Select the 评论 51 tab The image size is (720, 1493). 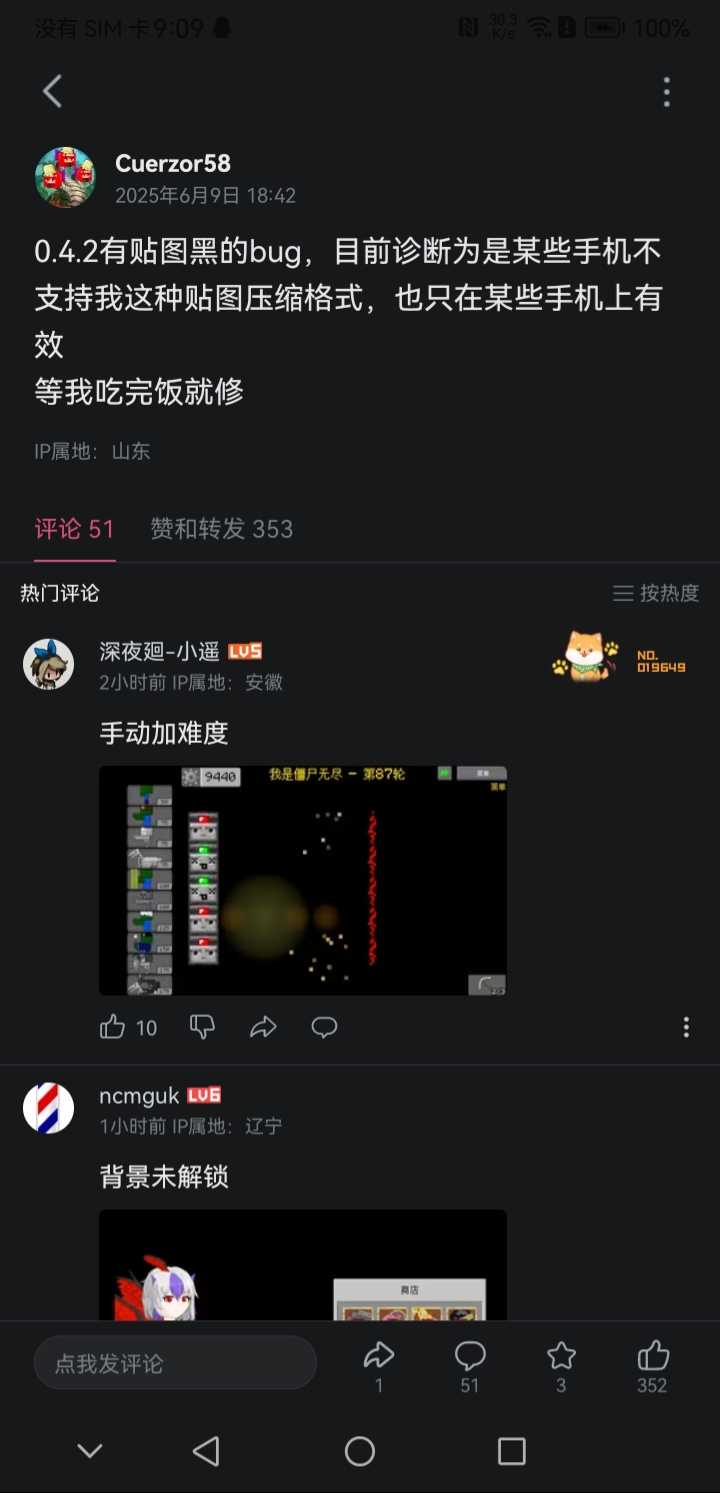(x=75, y=529)
